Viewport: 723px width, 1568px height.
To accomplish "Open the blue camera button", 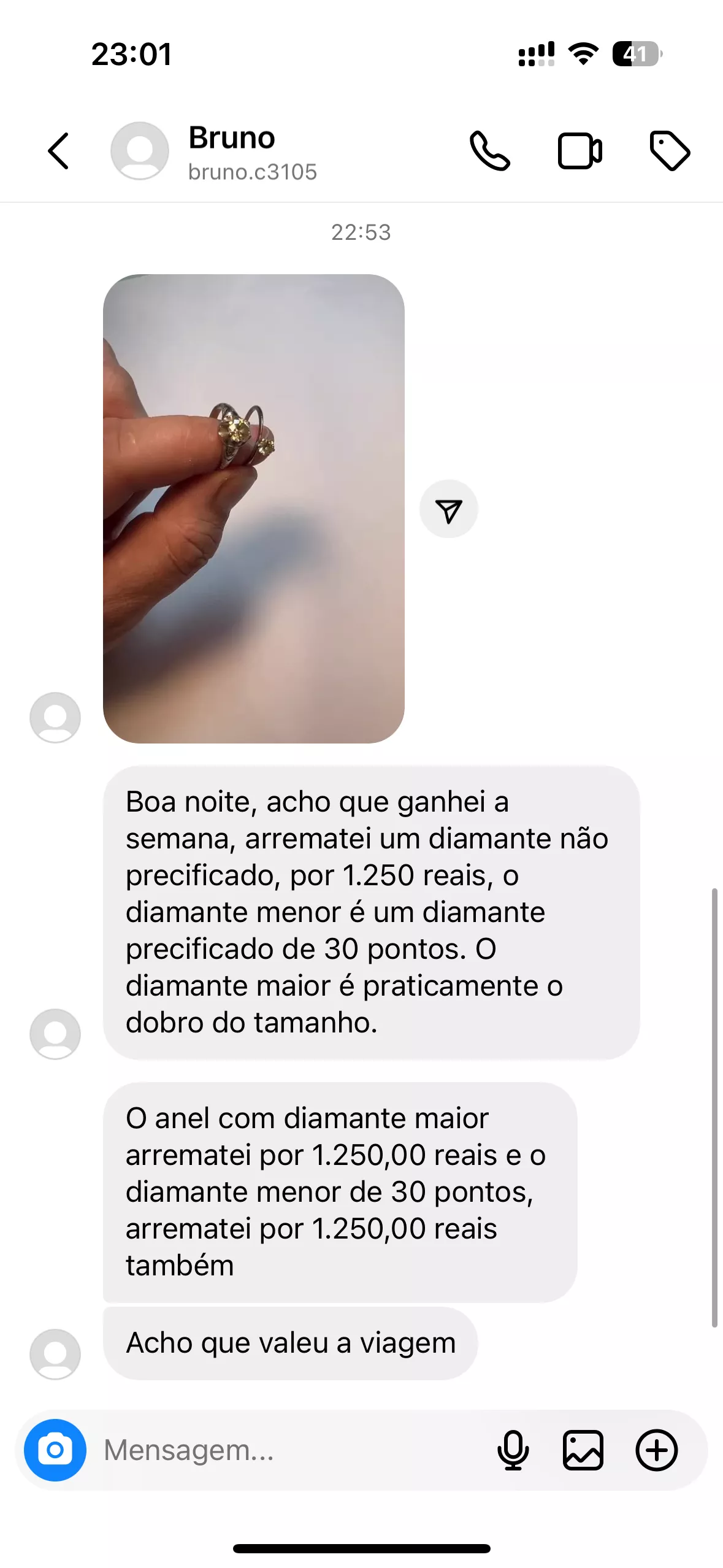I will 55,1450.
